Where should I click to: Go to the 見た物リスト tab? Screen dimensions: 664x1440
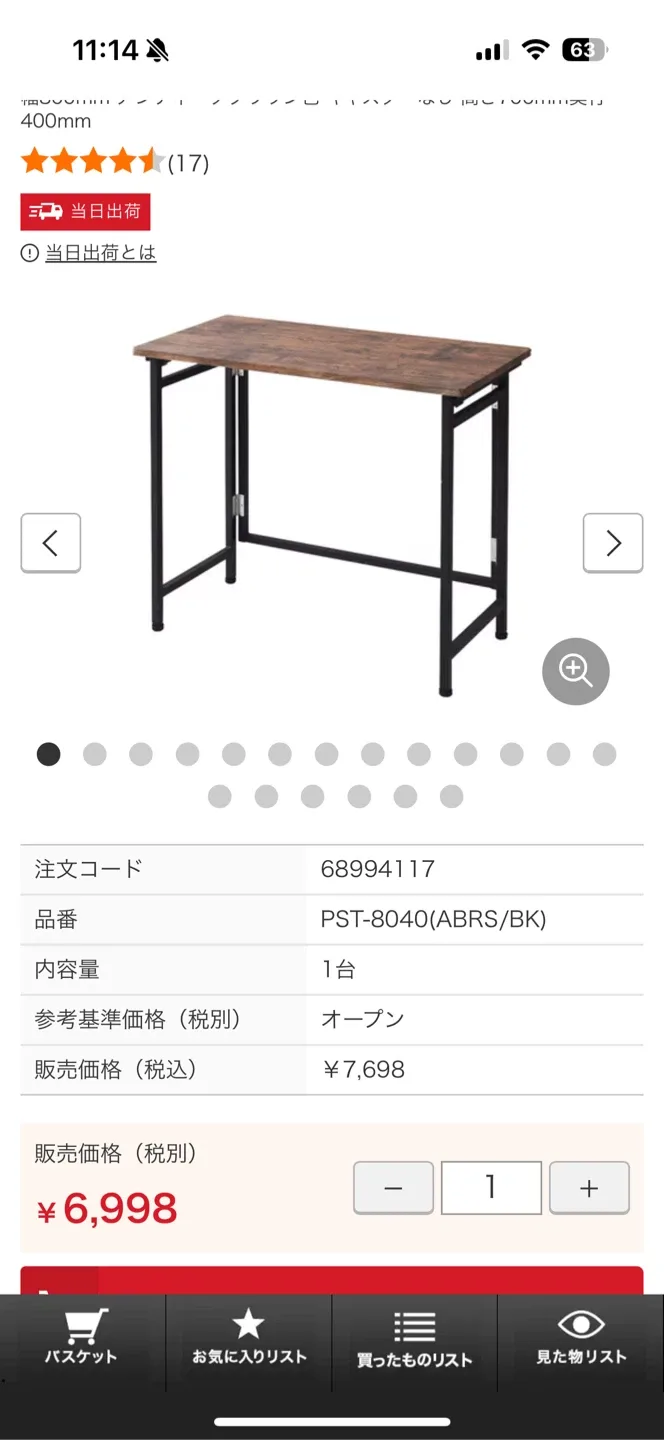point(581,1338)
